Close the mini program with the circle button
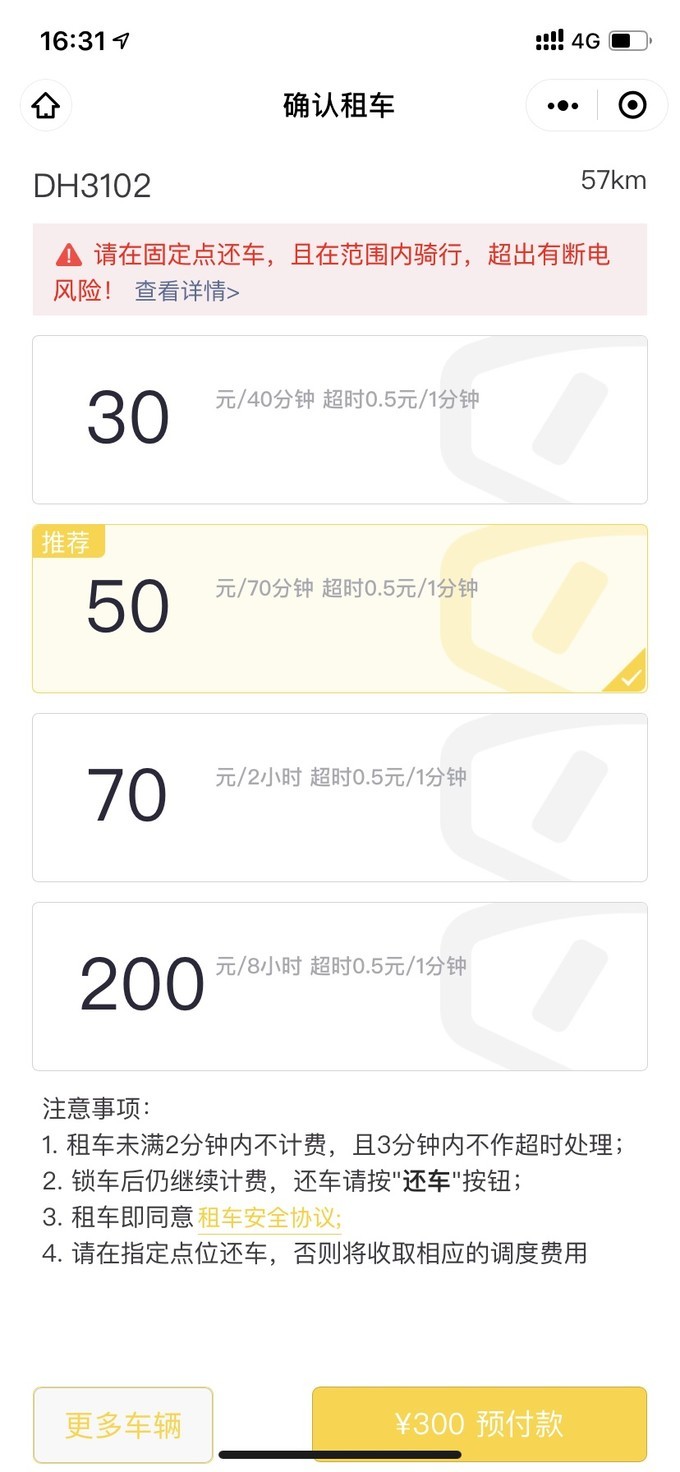Viewport: 680px width, 1472px height. 632,106
